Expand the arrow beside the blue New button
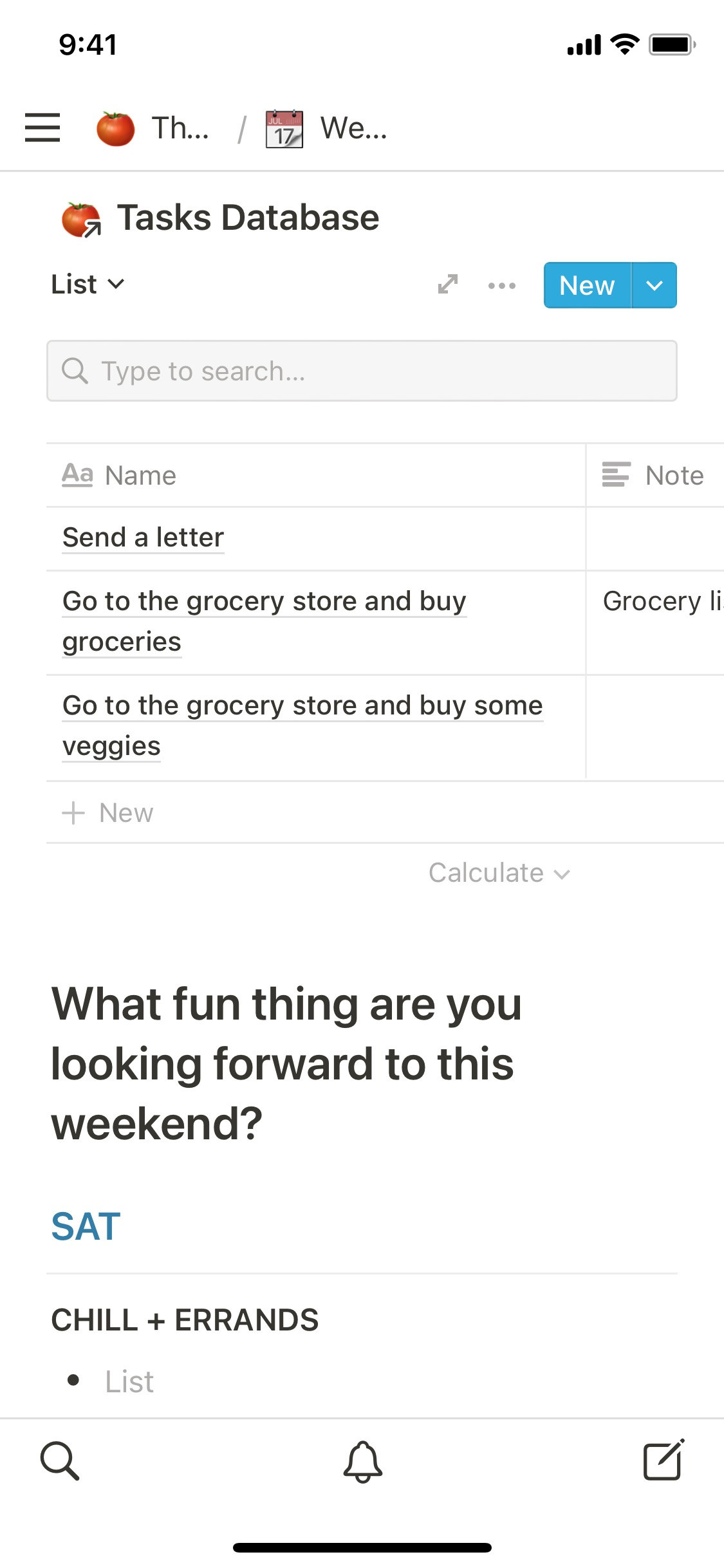The image size is (724, 1568). coord(654,285)
